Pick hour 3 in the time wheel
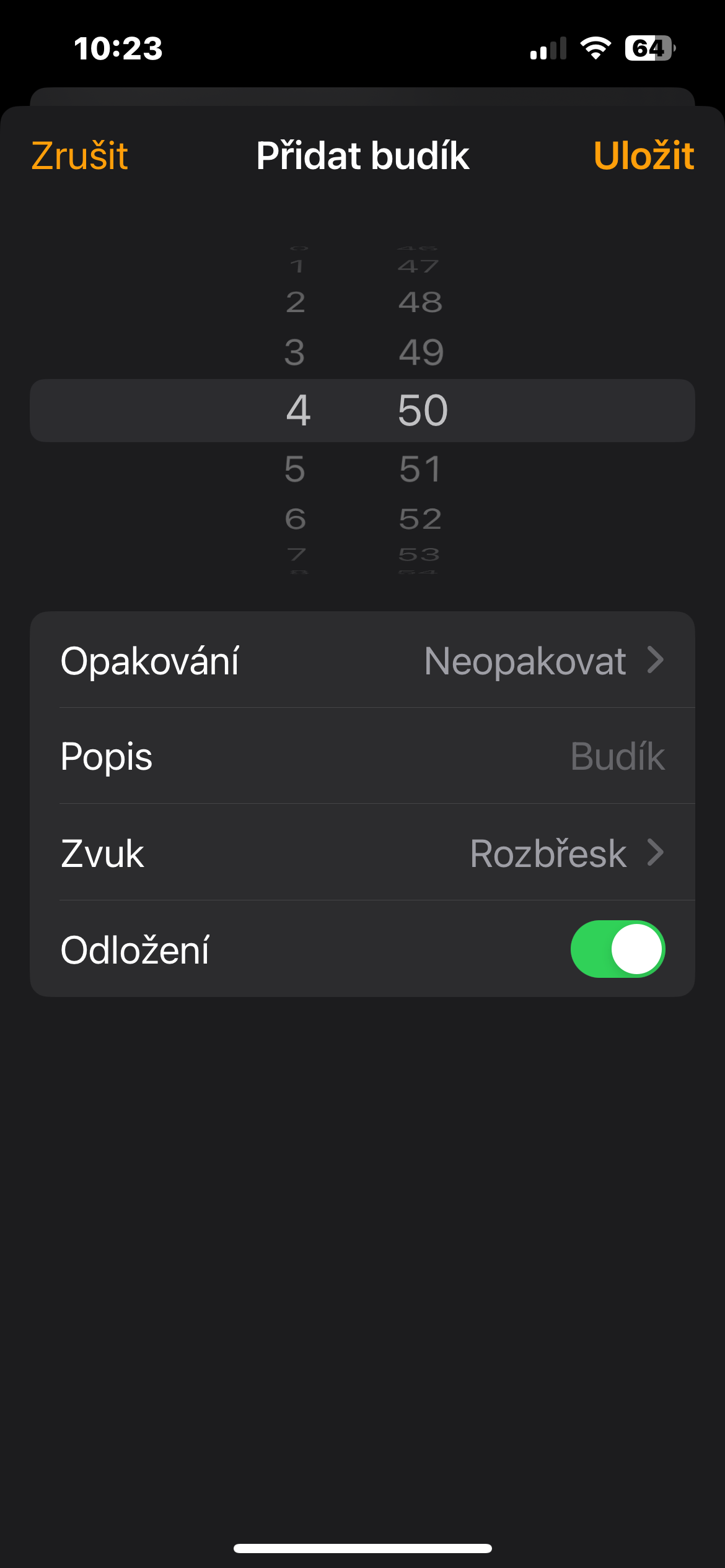This screenshot has width=725, height=1568. 295,352
